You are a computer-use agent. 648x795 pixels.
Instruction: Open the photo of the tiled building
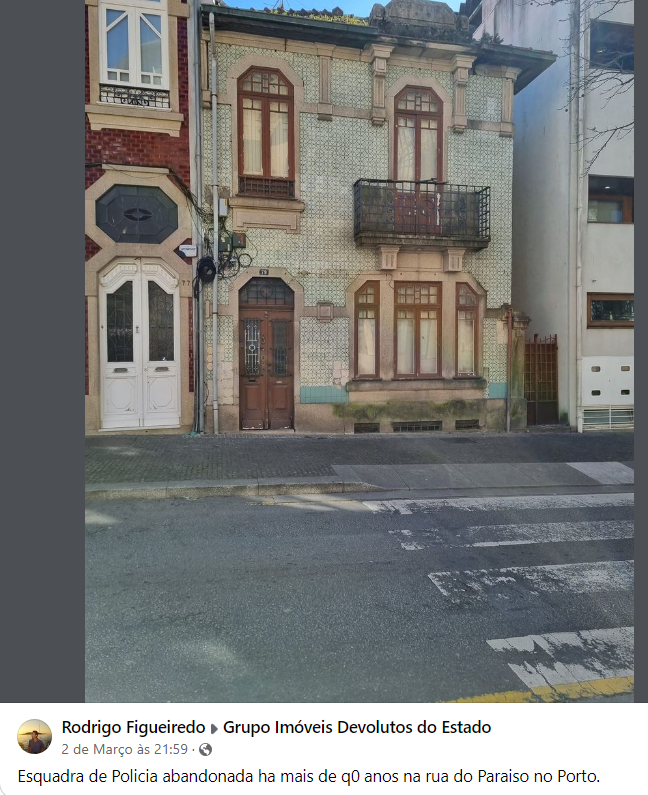358,350
